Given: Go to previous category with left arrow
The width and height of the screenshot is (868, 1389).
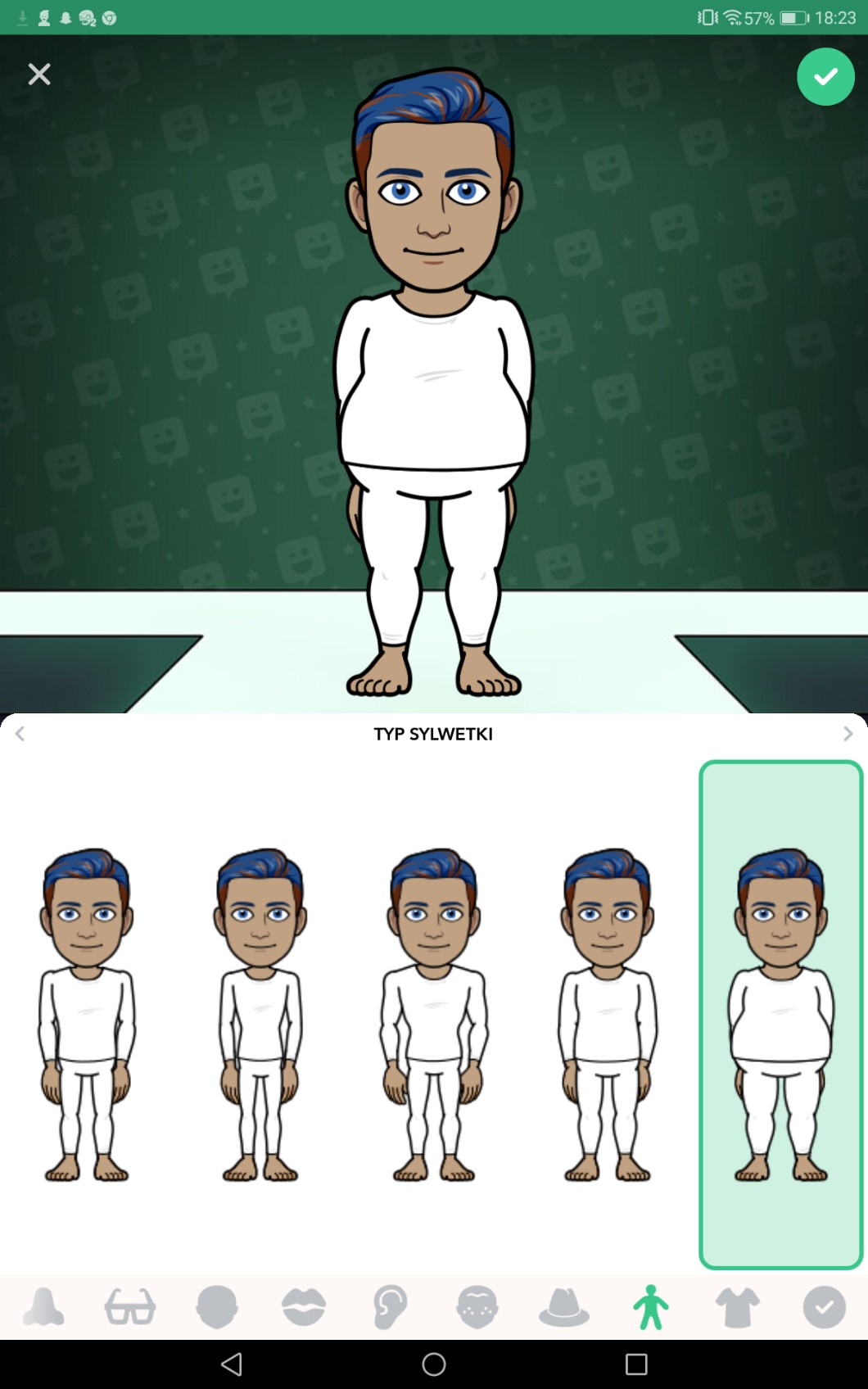Looking at the screenshot, I should pos(20,734).
